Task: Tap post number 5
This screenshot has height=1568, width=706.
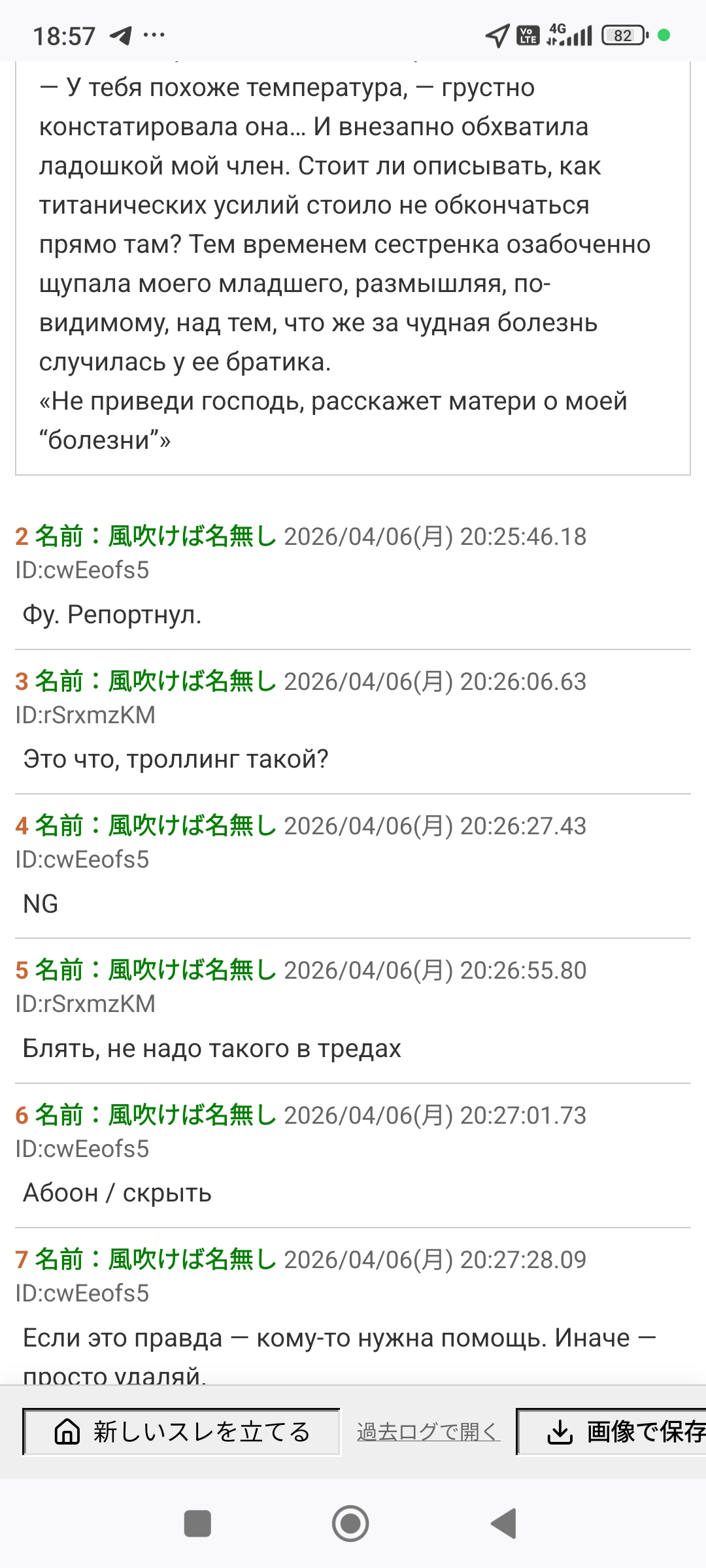Action: [22, 970]
